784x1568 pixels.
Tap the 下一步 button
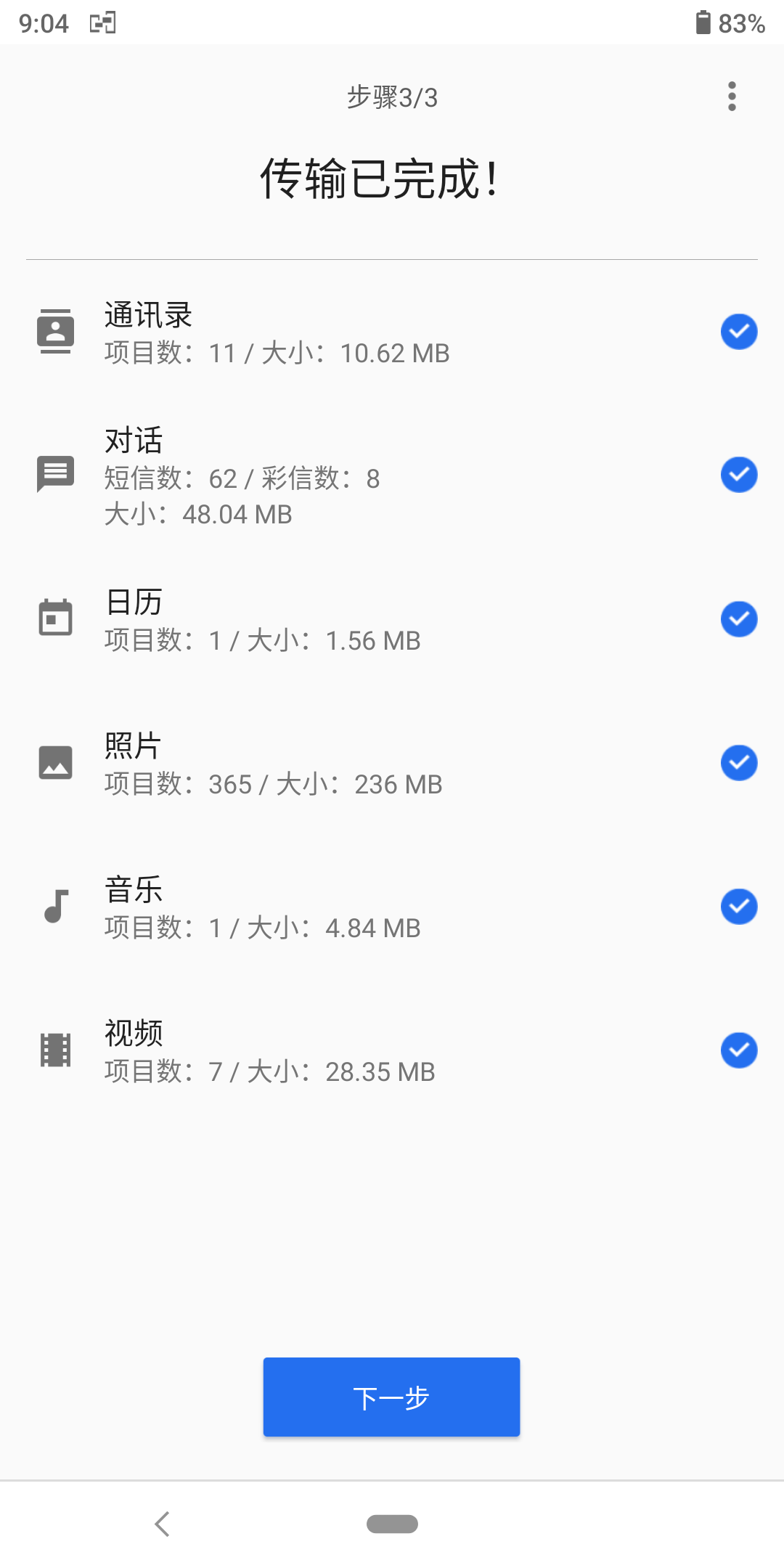point(391,1397)
